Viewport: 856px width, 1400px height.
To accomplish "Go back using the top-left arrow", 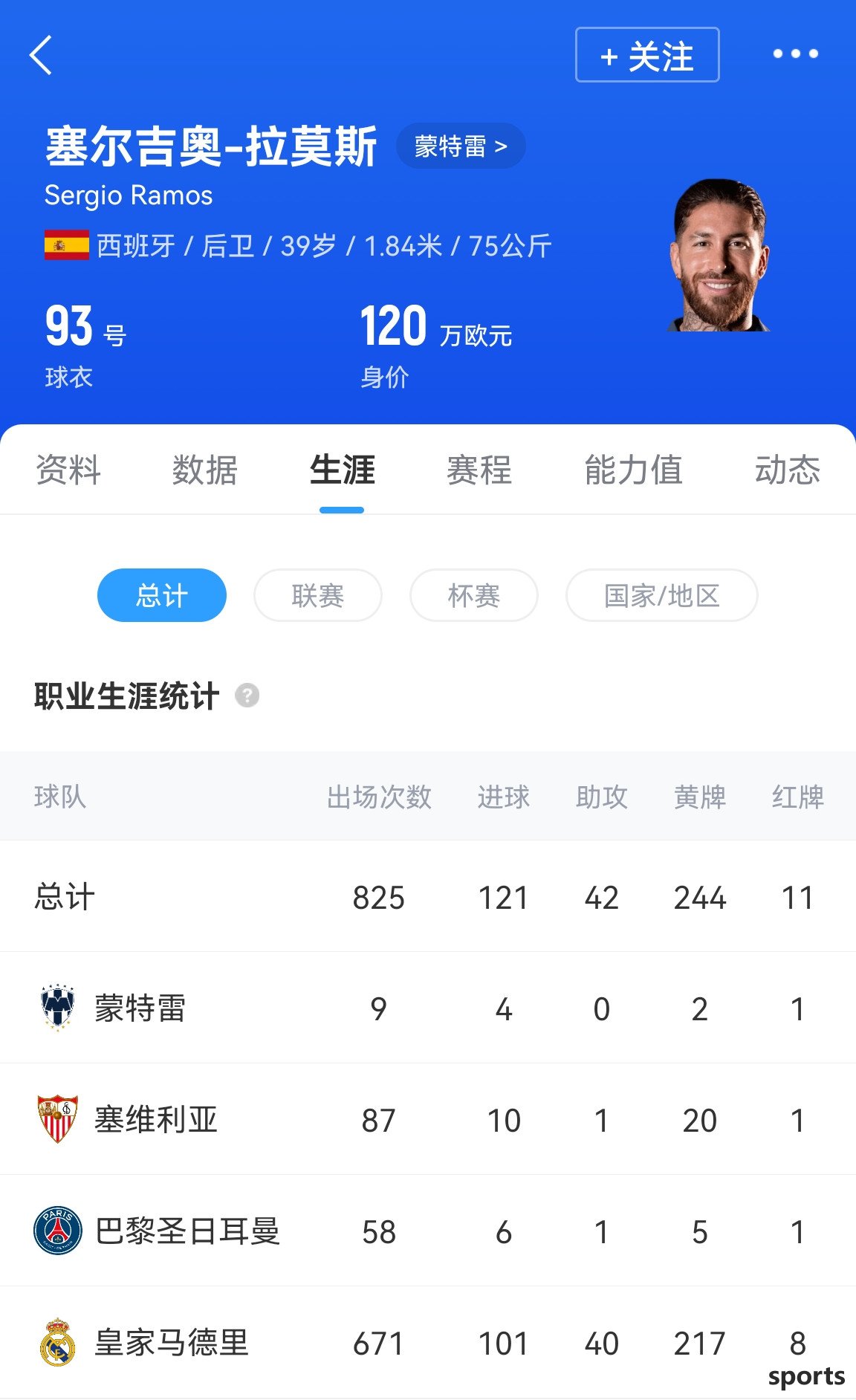I will 41,55.
